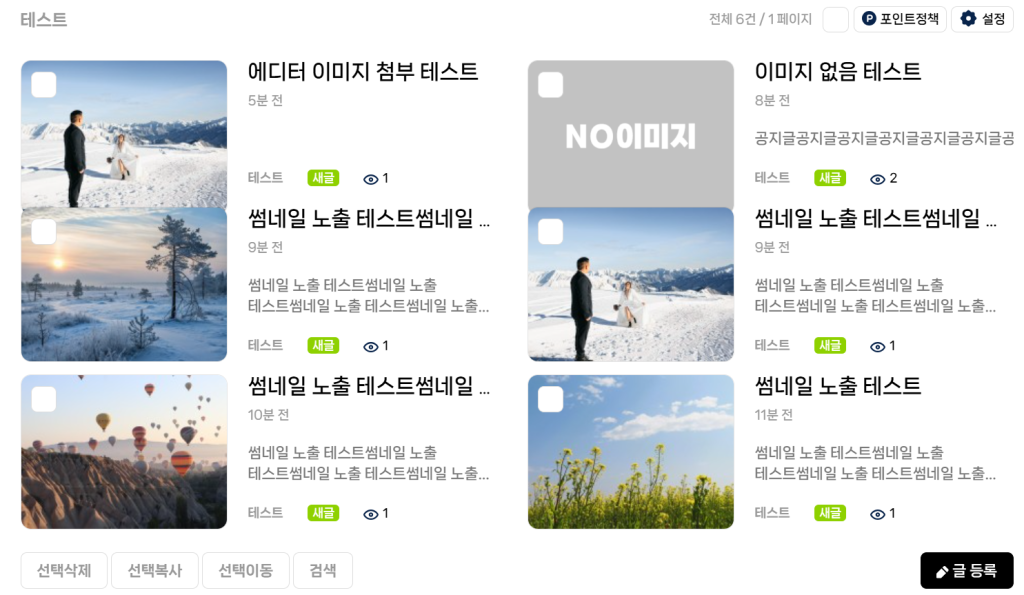1024x595 pixels.
Task: Open the 썸네일 노출 테스트 post from 11분 전
Action: coord(838,386)
